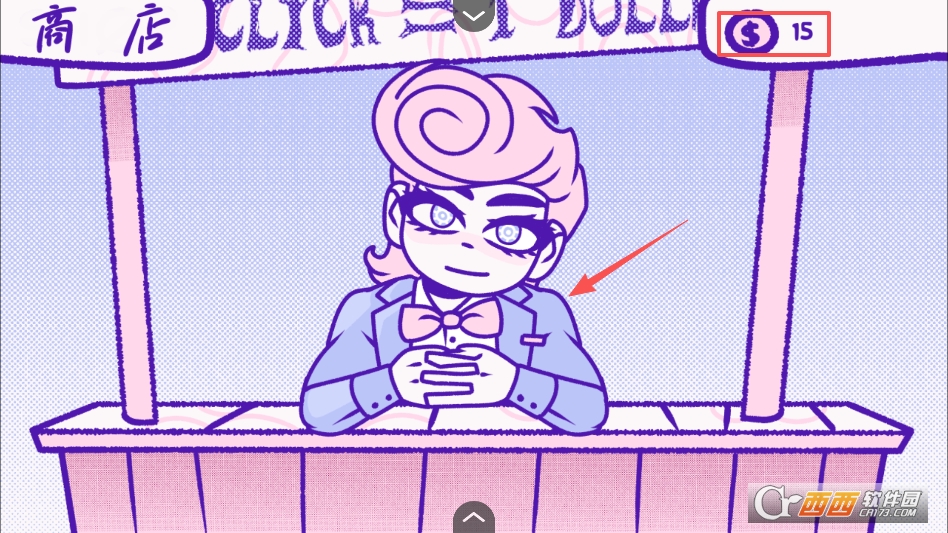Viewport: 948px width, 533px height.
Task: Open the bottom panel with the up chevron
Action: (474, 518)
